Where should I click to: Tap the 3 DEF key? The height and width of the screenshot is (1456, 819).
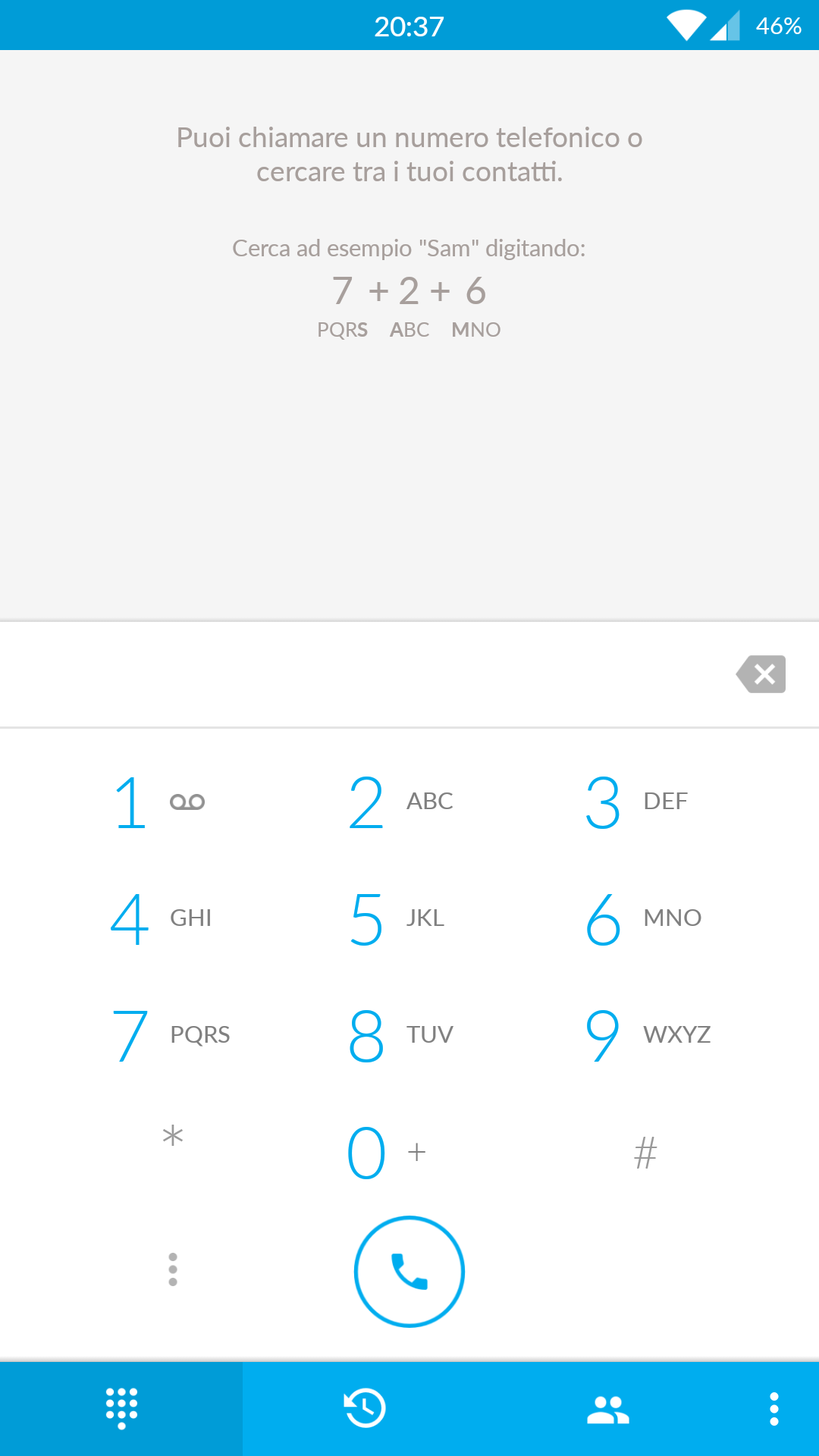[646, 802]
